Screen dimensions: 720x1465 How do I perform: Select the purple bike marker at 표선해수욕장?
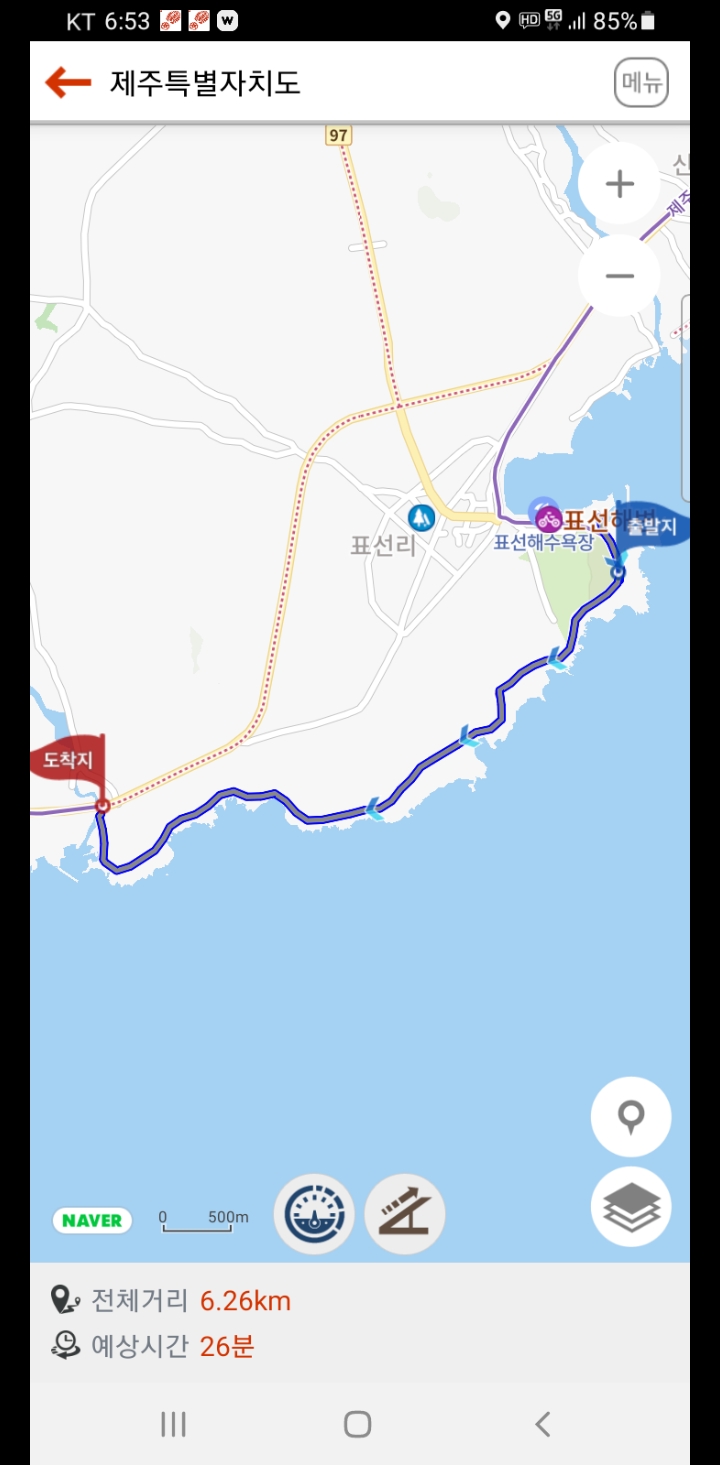(548, 518)
